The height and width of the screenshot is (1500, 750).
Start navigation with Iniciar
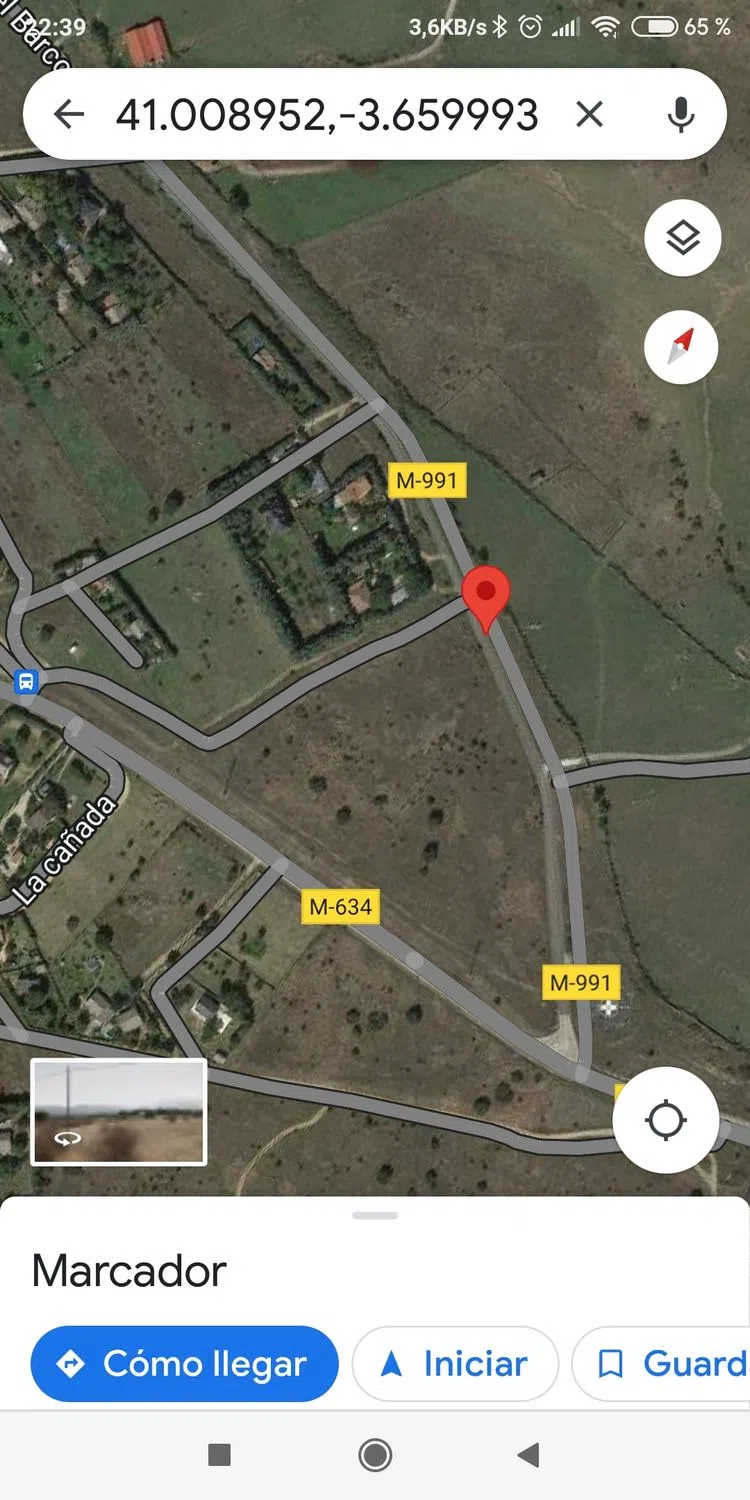pos(455,1364)
